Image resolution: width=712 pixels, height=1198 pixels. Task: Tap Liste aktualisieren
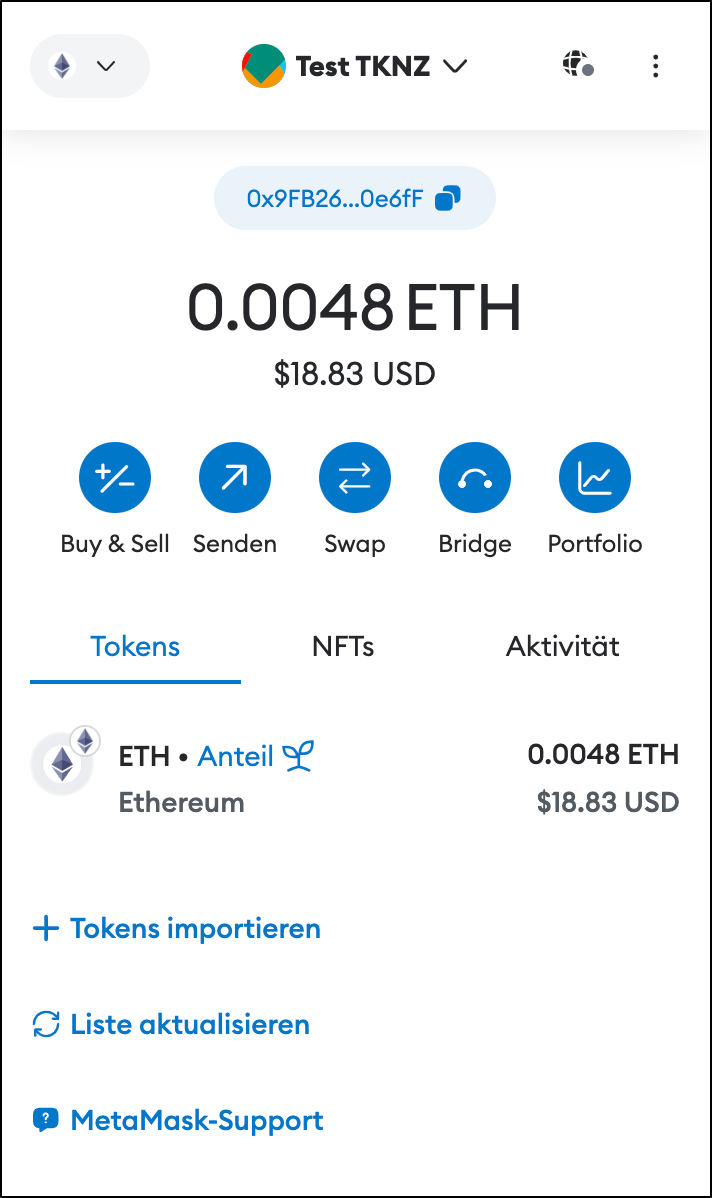[x=171, y=1025]
